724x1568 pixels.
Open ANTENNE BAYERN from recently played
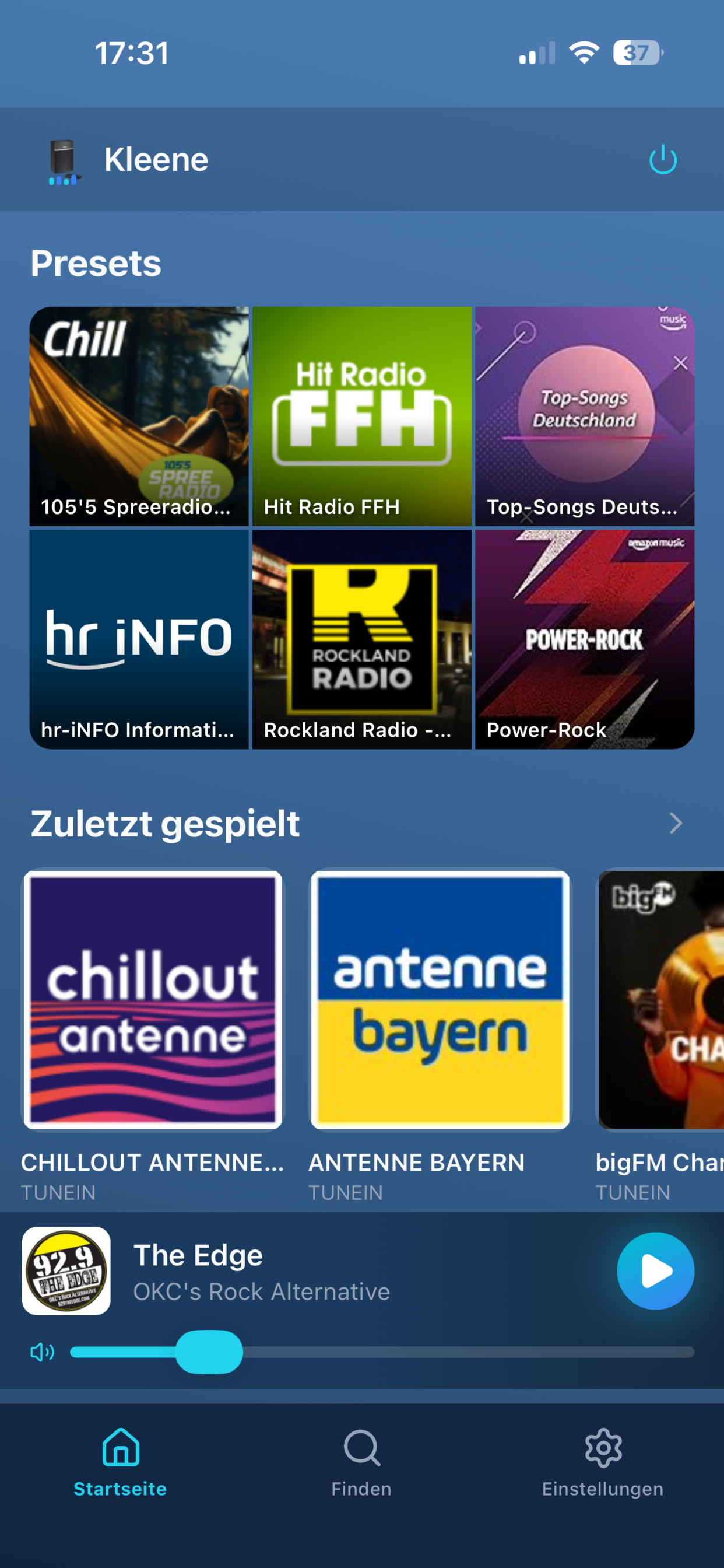440,1002
